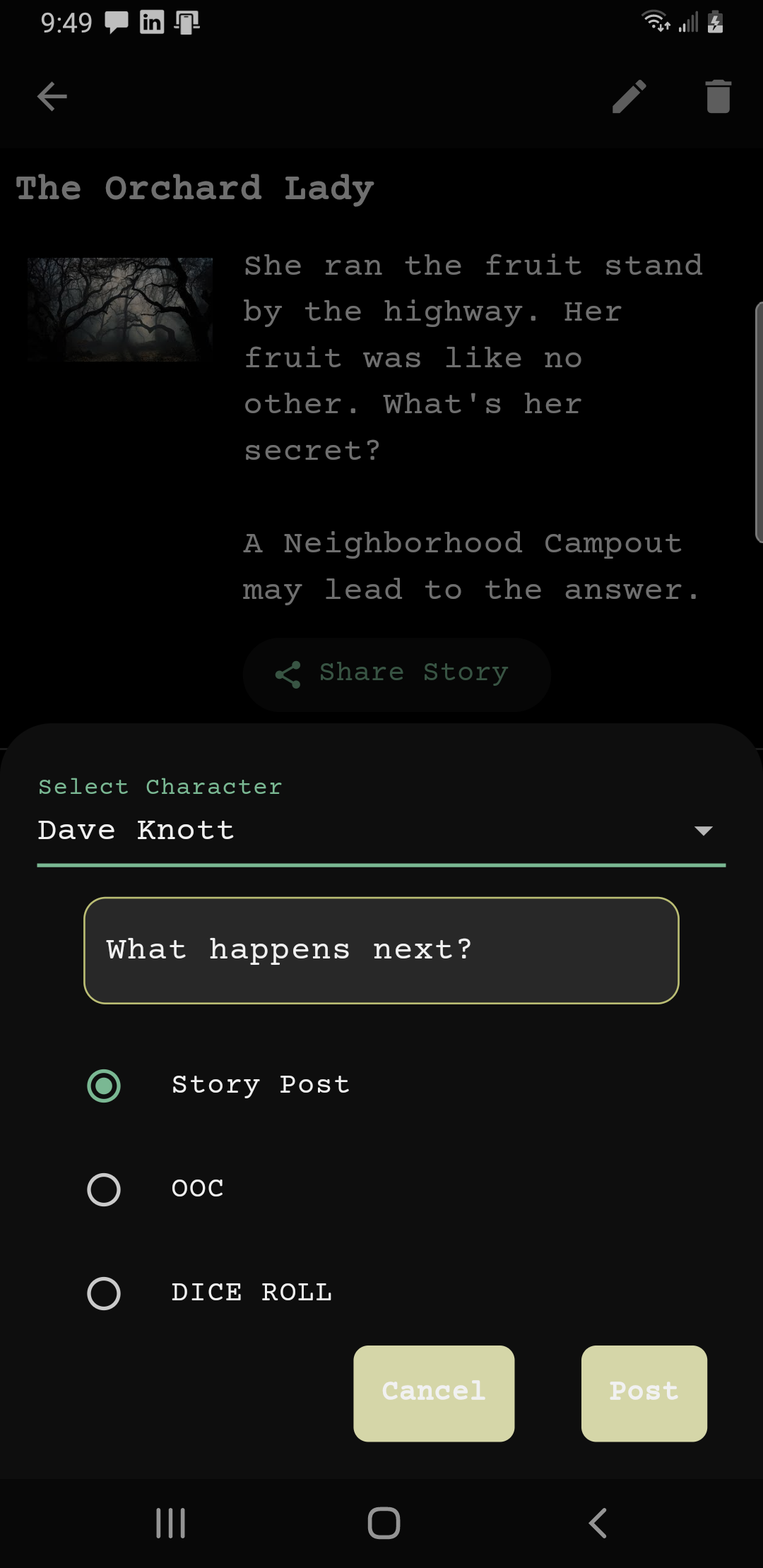
Task: Cancel the new post
Action: [x=434, y=1393]
